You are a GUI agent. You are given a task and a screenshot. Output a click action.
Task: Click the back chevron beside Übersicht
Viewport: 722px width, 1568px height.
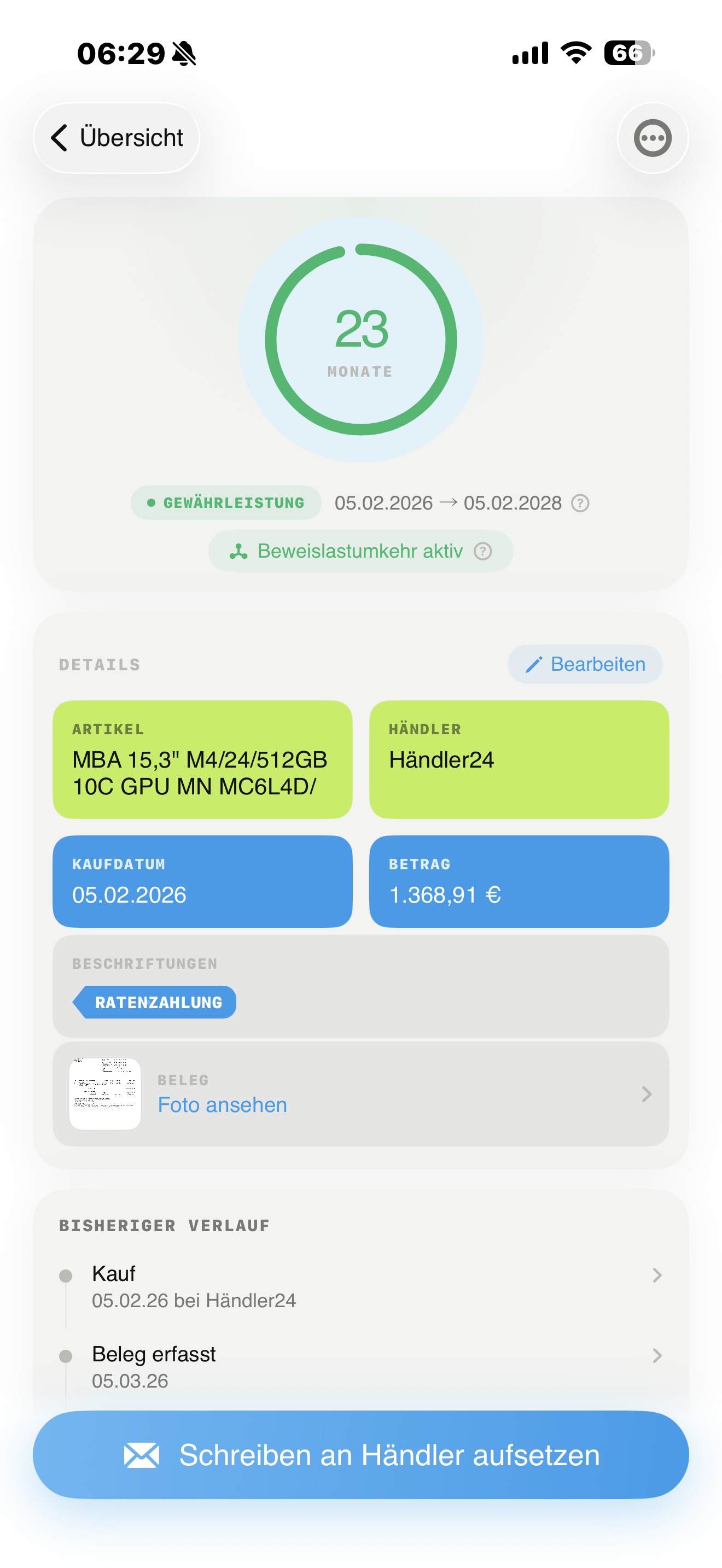click(x=60, y=138)
